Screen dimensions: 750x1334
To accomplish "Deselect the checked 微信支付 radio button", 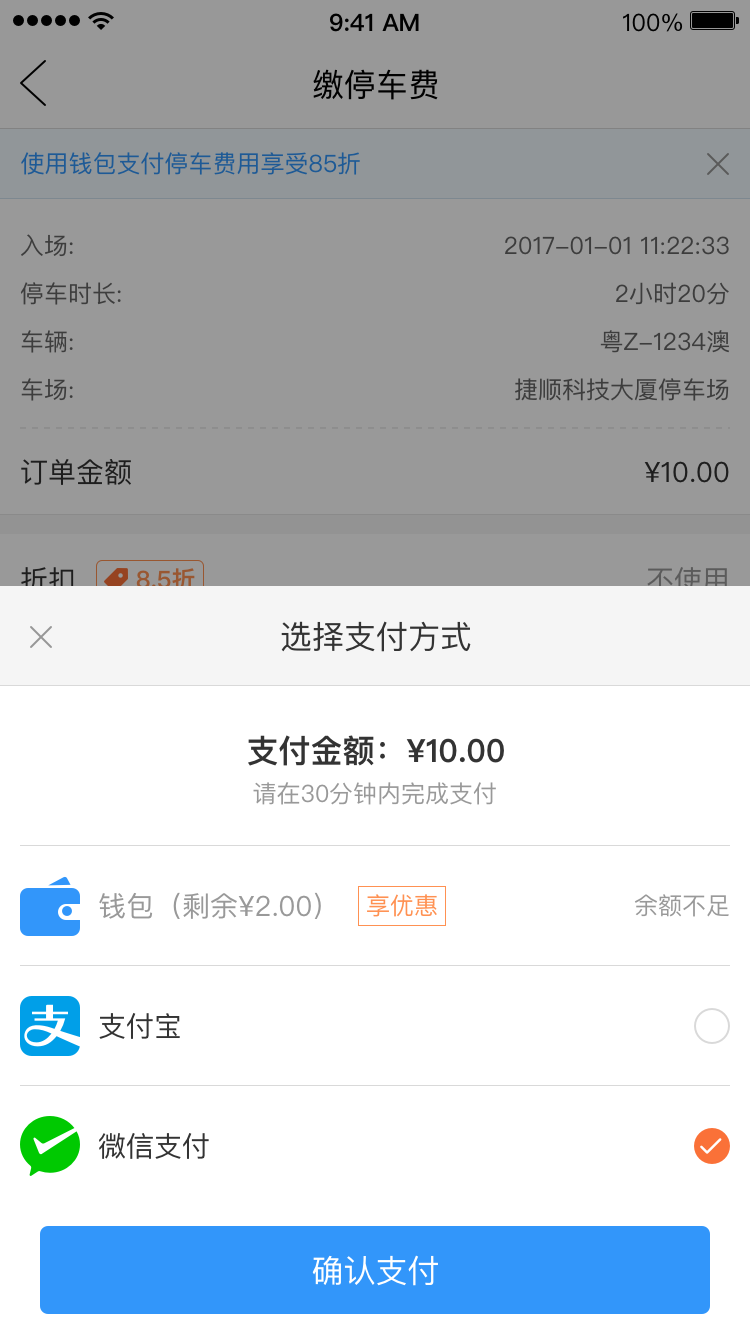I will click(x=711, y=1146).
